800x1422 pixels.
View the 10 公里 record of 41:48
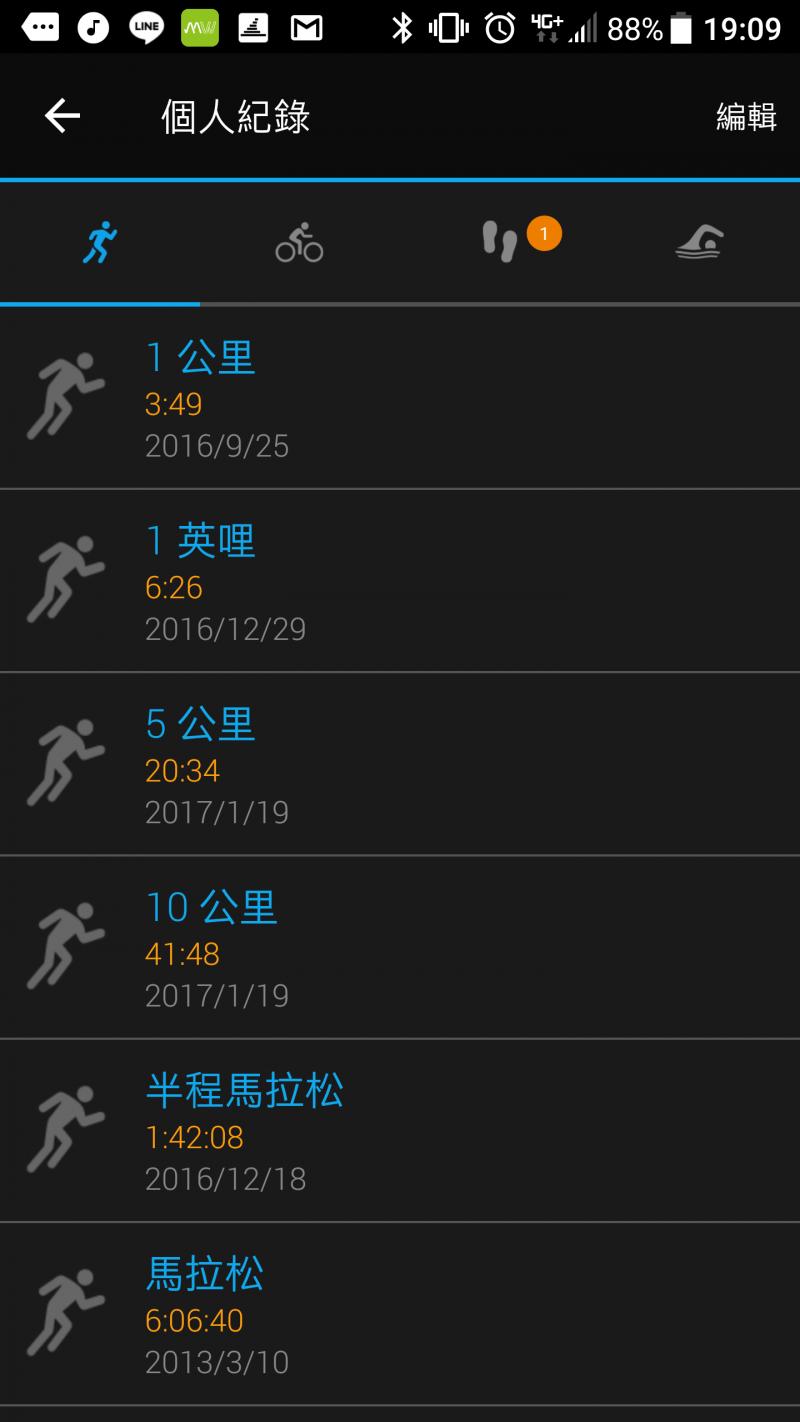point(400,947)
